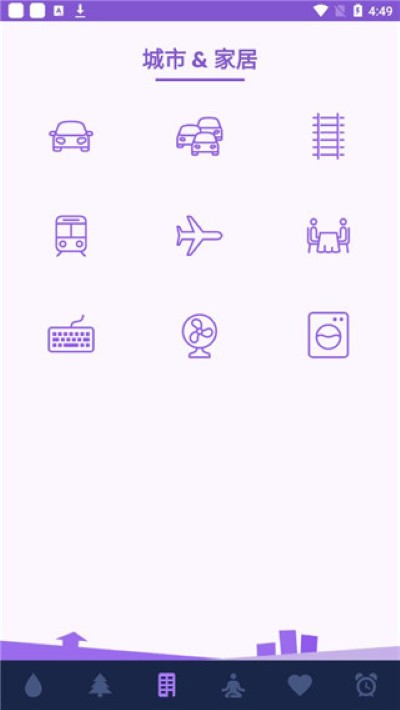Open the alarm clock timer tab
This screenshot has height=710, width=400.
pos(366,685)
